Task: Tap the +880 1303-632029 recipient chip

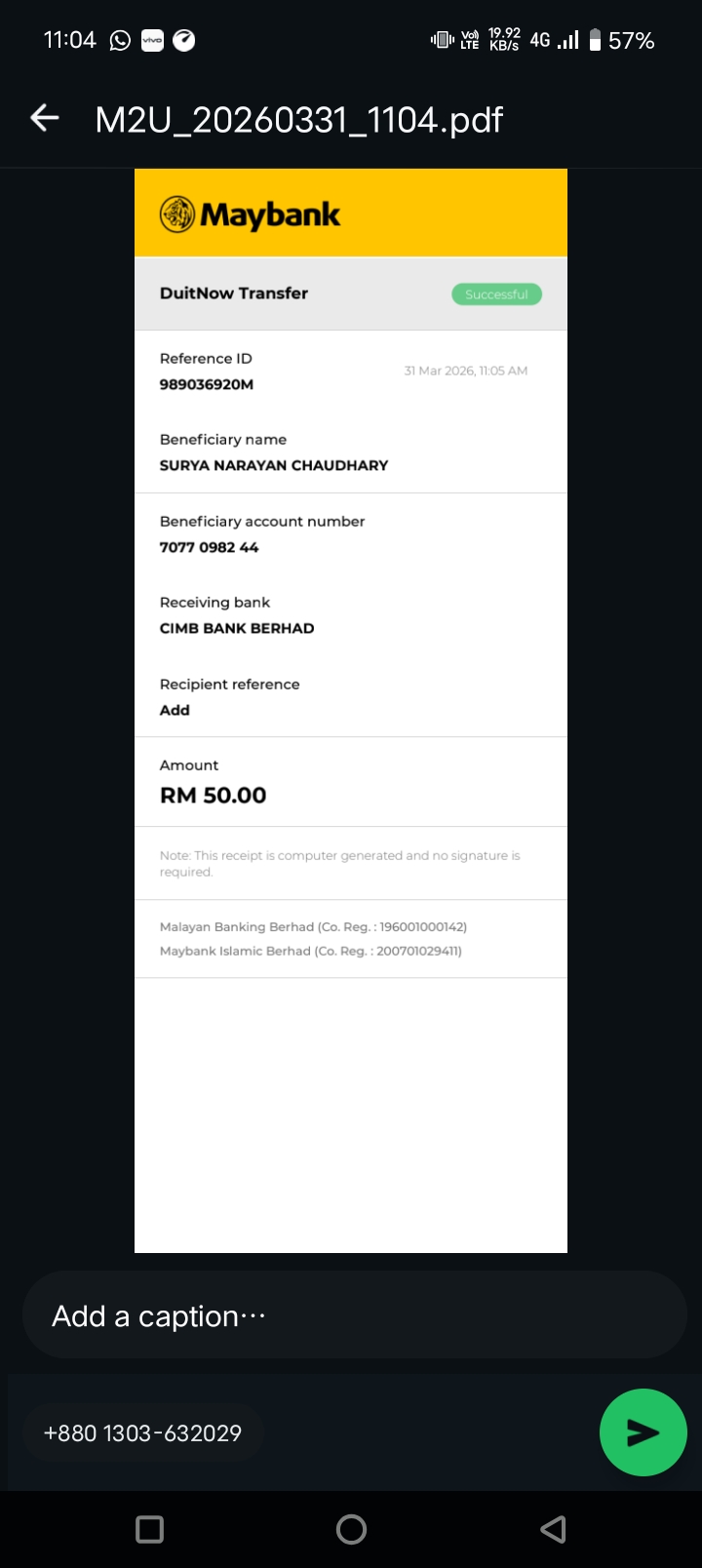Action: coord(143,1432)
